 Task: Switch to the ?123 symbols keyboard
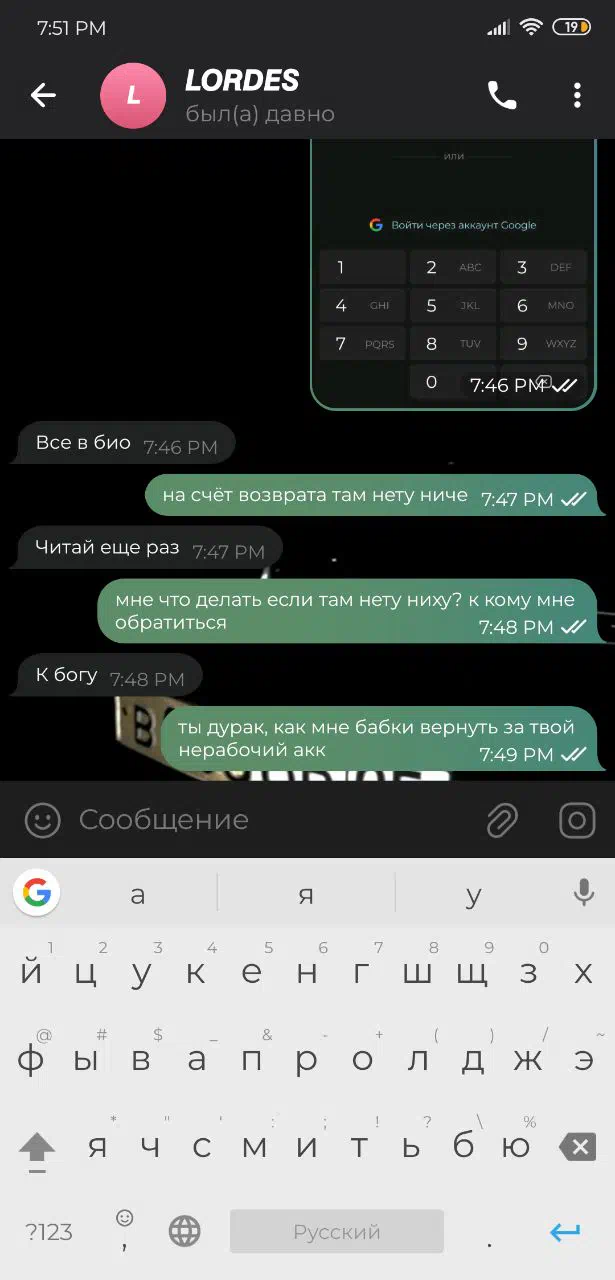coord(49,1232)
